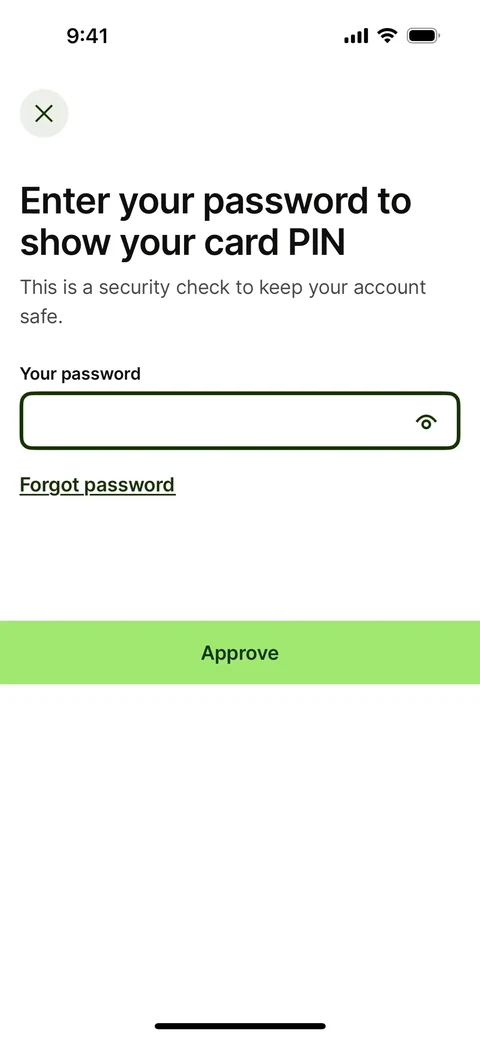The width and height of the screenshot is (480, 1039).
Task: Focus the Your password field
Action: [x=239, y=421]
